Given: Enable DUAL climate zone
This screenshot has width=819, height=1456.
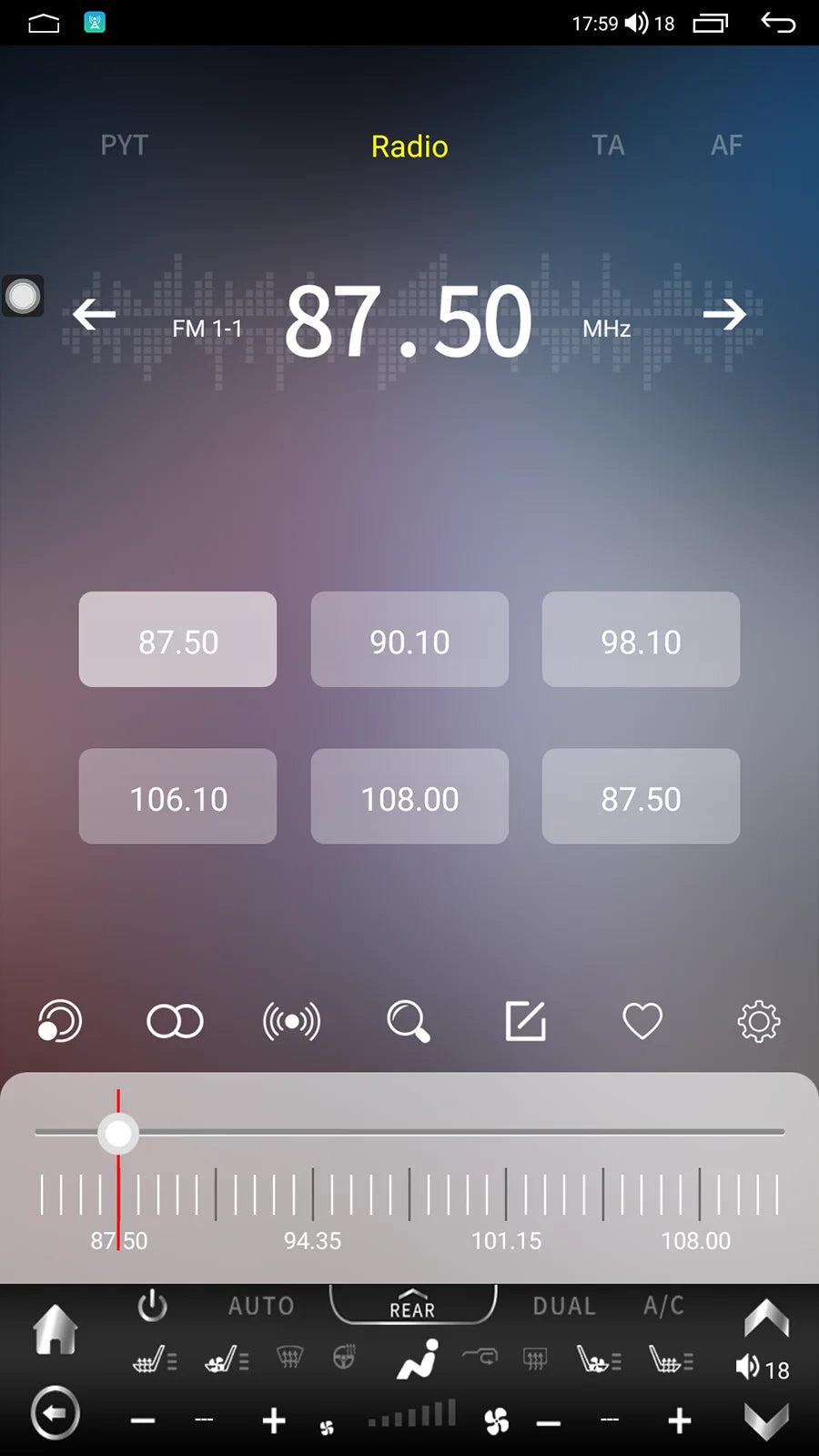Looking at the screenshot, I should 564,1306.
